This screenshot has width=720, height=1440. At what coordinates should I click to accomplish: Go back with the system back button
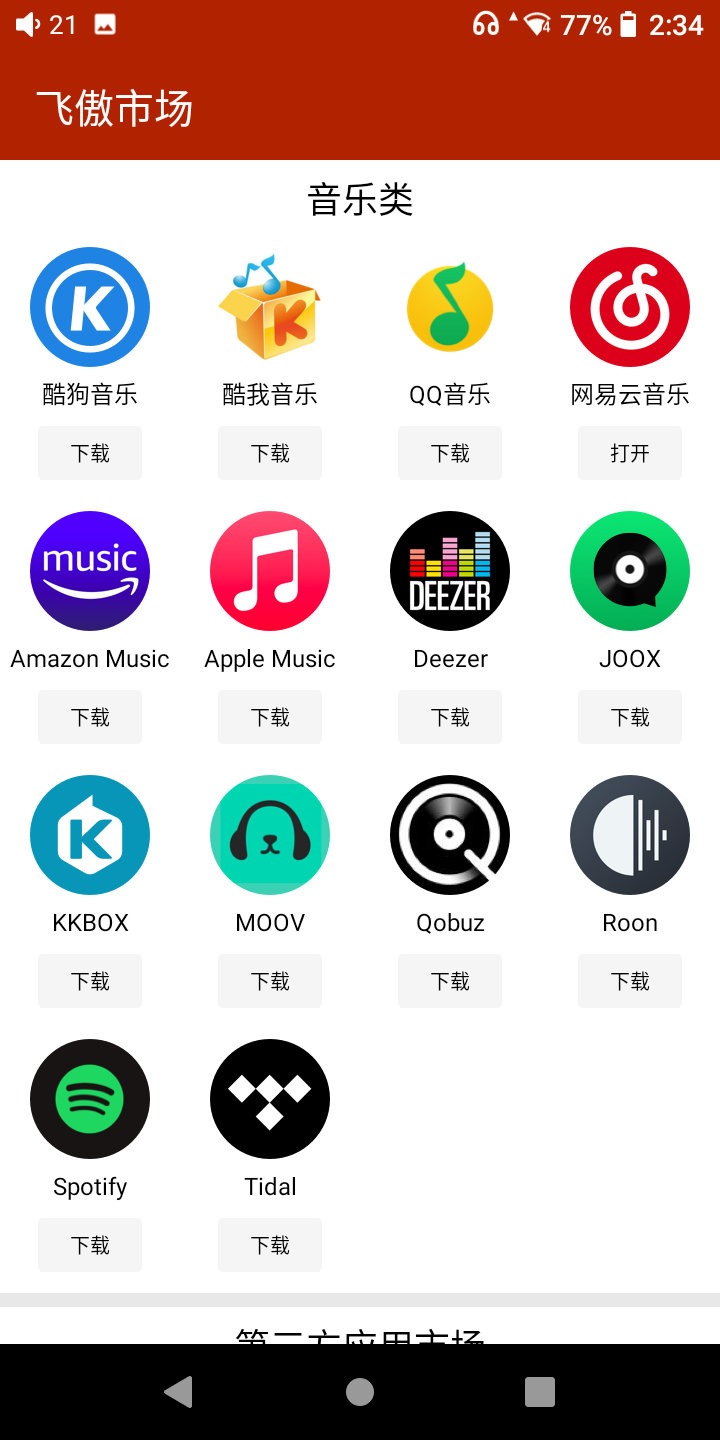(x=178, y=1392)
